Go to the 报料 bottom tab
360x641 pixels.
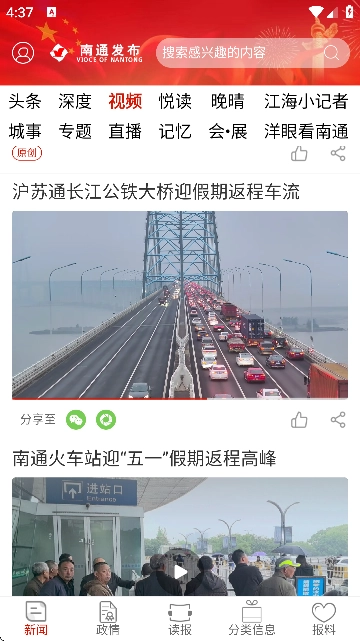324,618
